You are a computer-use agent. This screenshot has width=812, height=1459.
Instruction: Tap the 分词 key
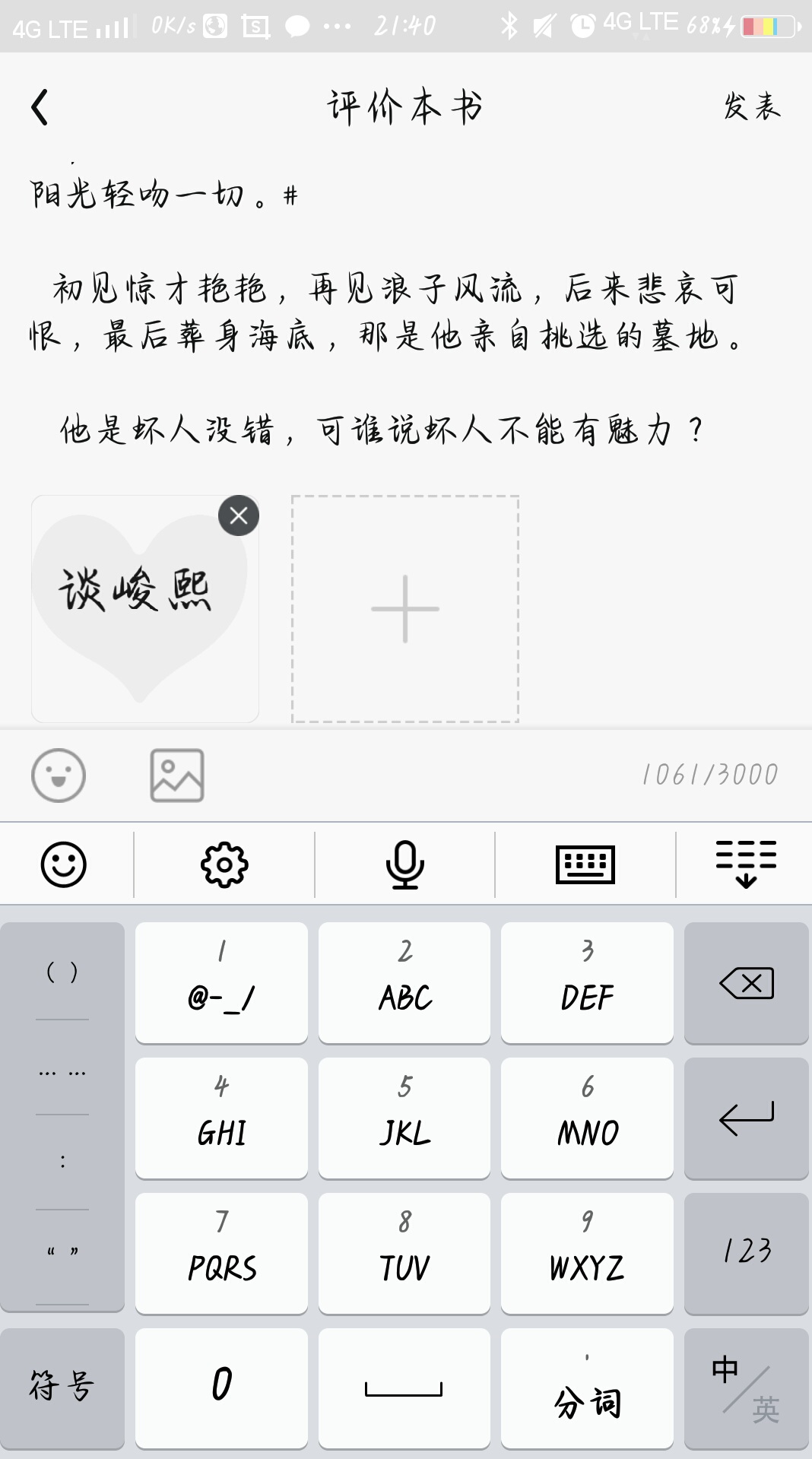587,1388
